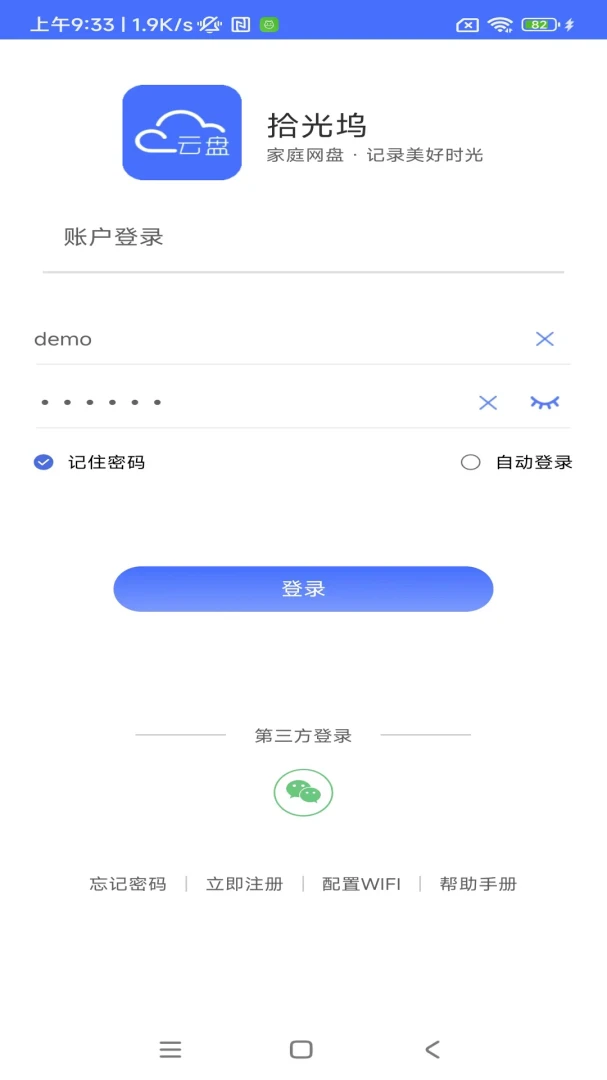This screenshot has height=1080, width=607.
Task: Go back with system back button
Action: [x=432, y=1049]
